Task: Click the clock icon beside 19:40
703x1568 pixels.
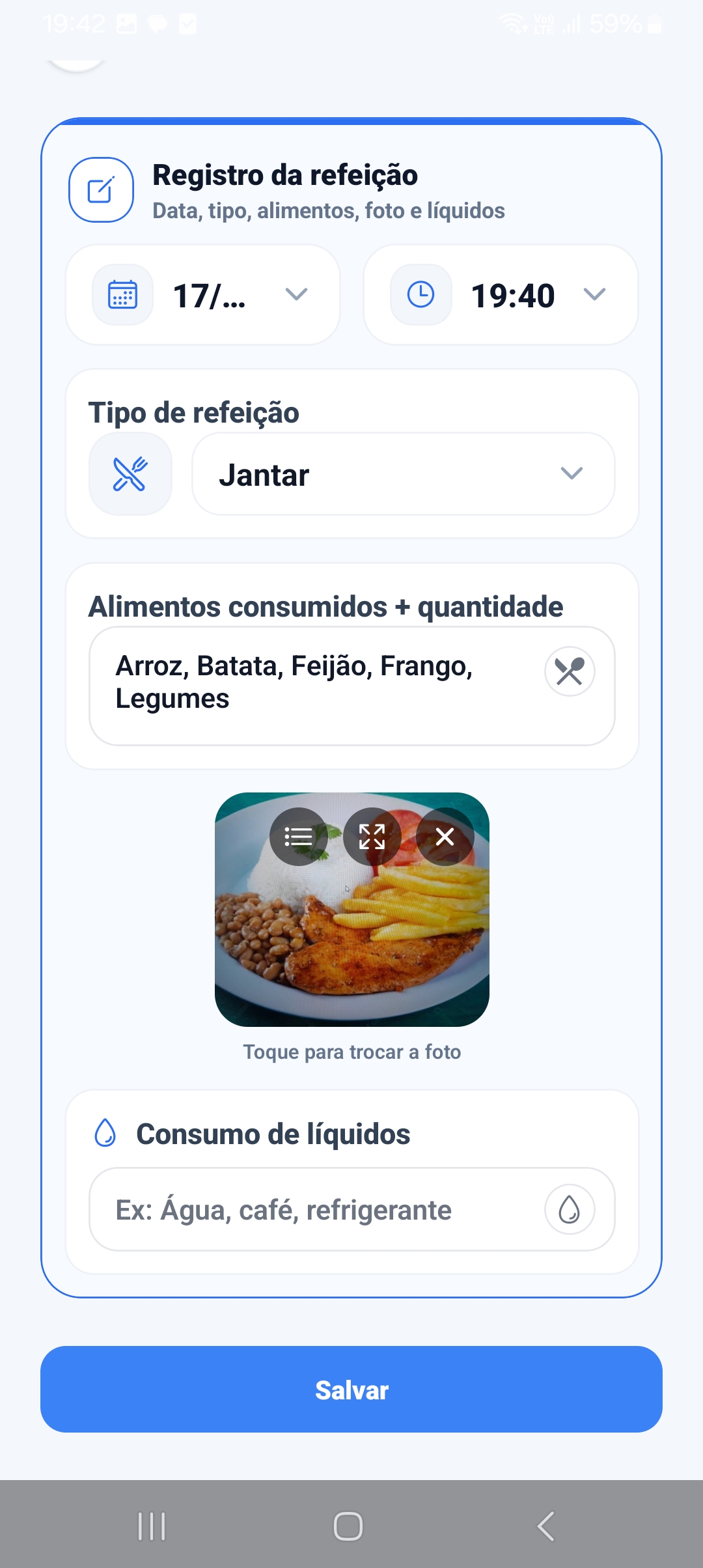Action: [x=420, y=295]
